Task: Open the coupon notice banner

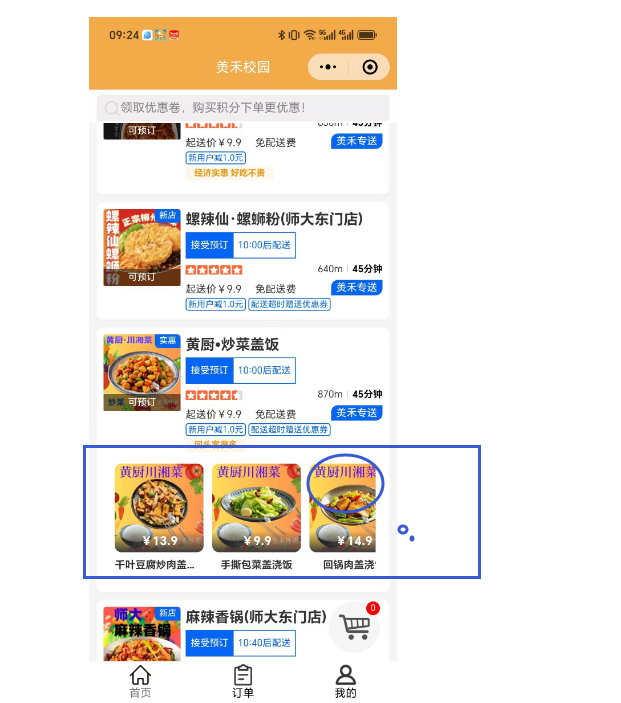Action: 242,107
